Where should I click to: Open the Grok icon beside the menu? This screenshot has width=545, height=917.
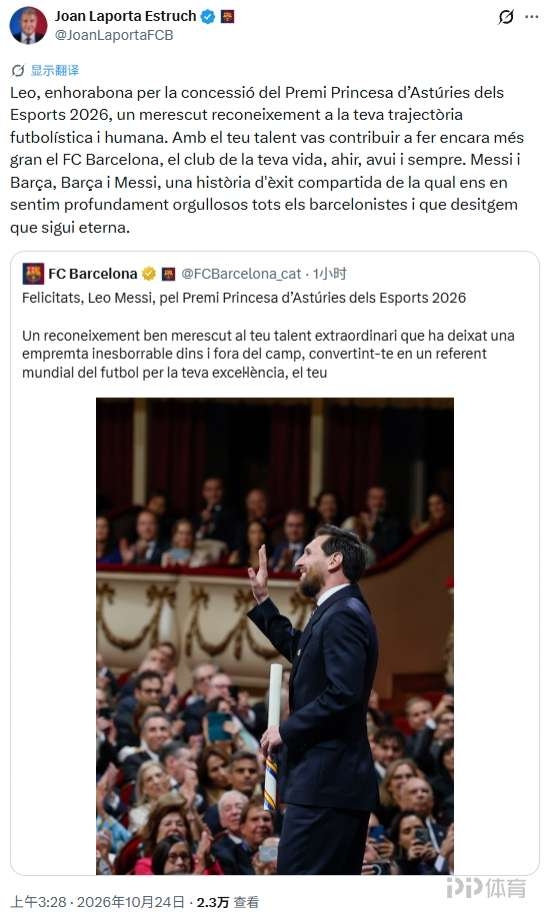(506, 17)
